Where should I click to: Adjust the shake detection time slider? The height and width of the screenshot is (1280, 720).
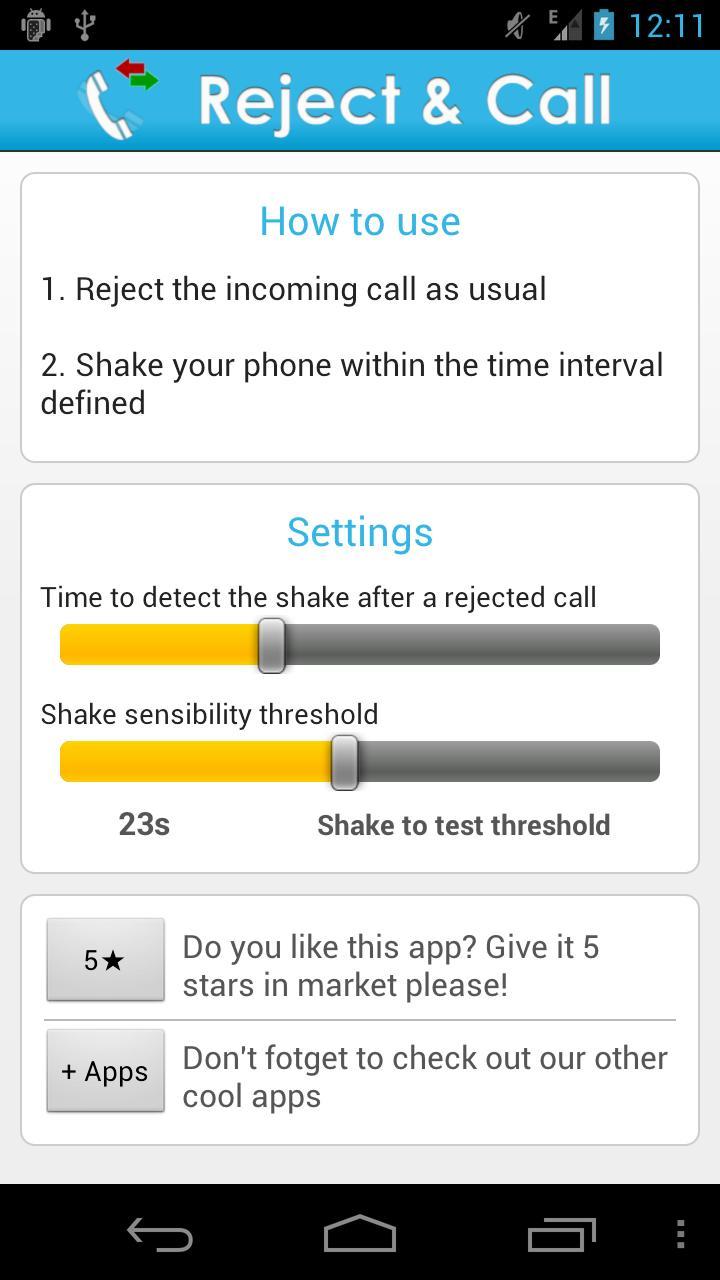click(x=271, y=644)
